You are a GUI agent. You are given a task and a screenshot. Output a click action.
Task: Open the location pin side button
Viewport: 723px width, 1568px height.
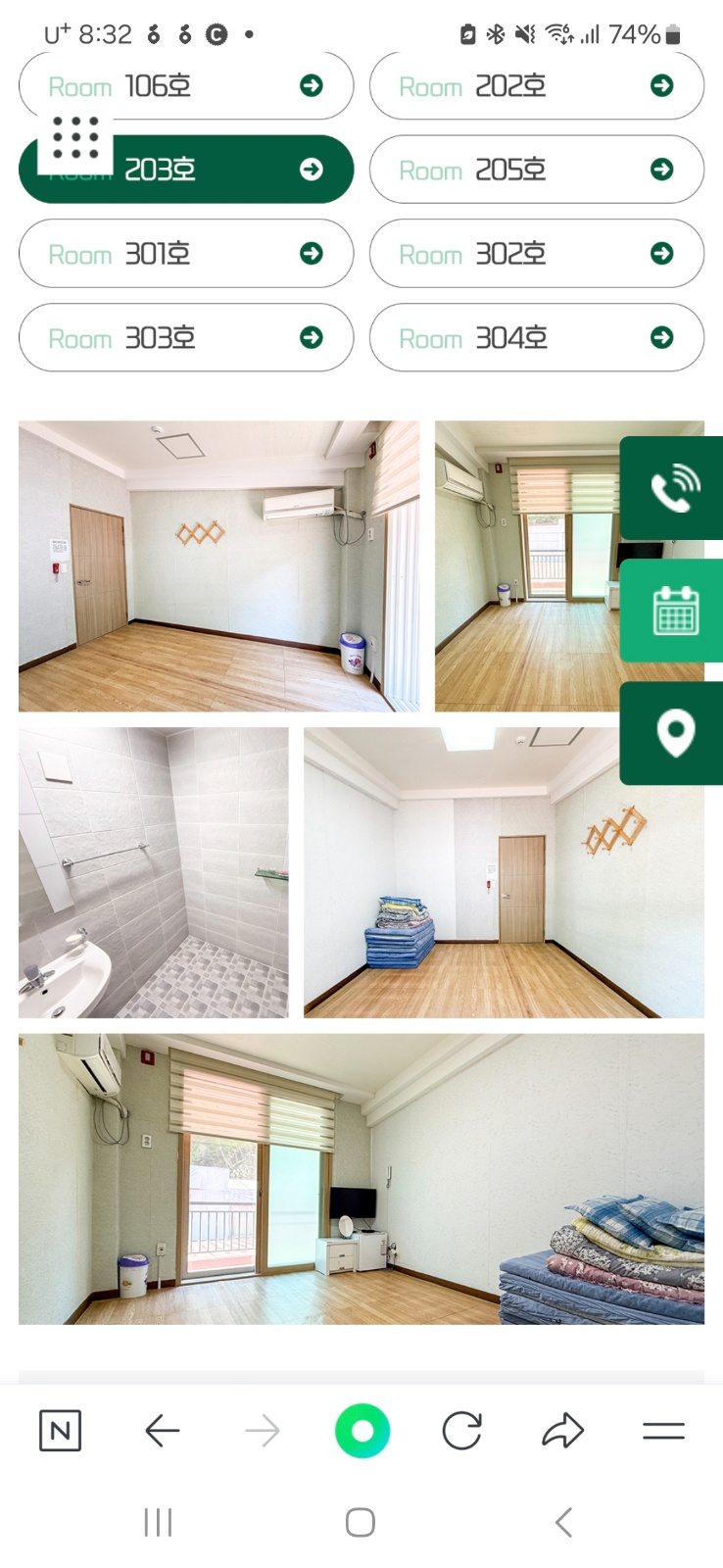coord(673,733)
